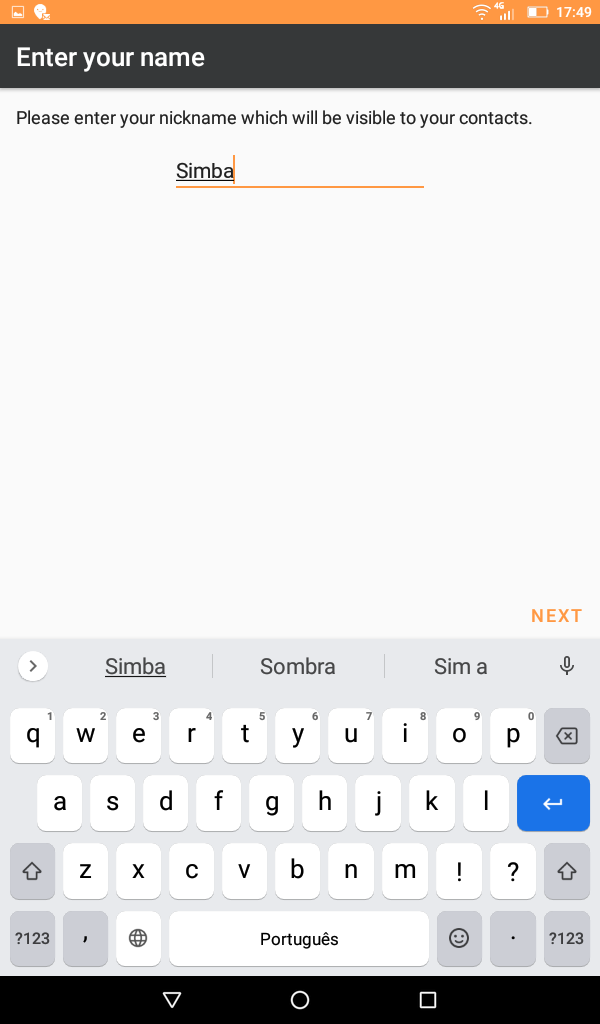The image size is (600, 1024).
Task: Open the emoji keyboard
Action: [459, 938]
